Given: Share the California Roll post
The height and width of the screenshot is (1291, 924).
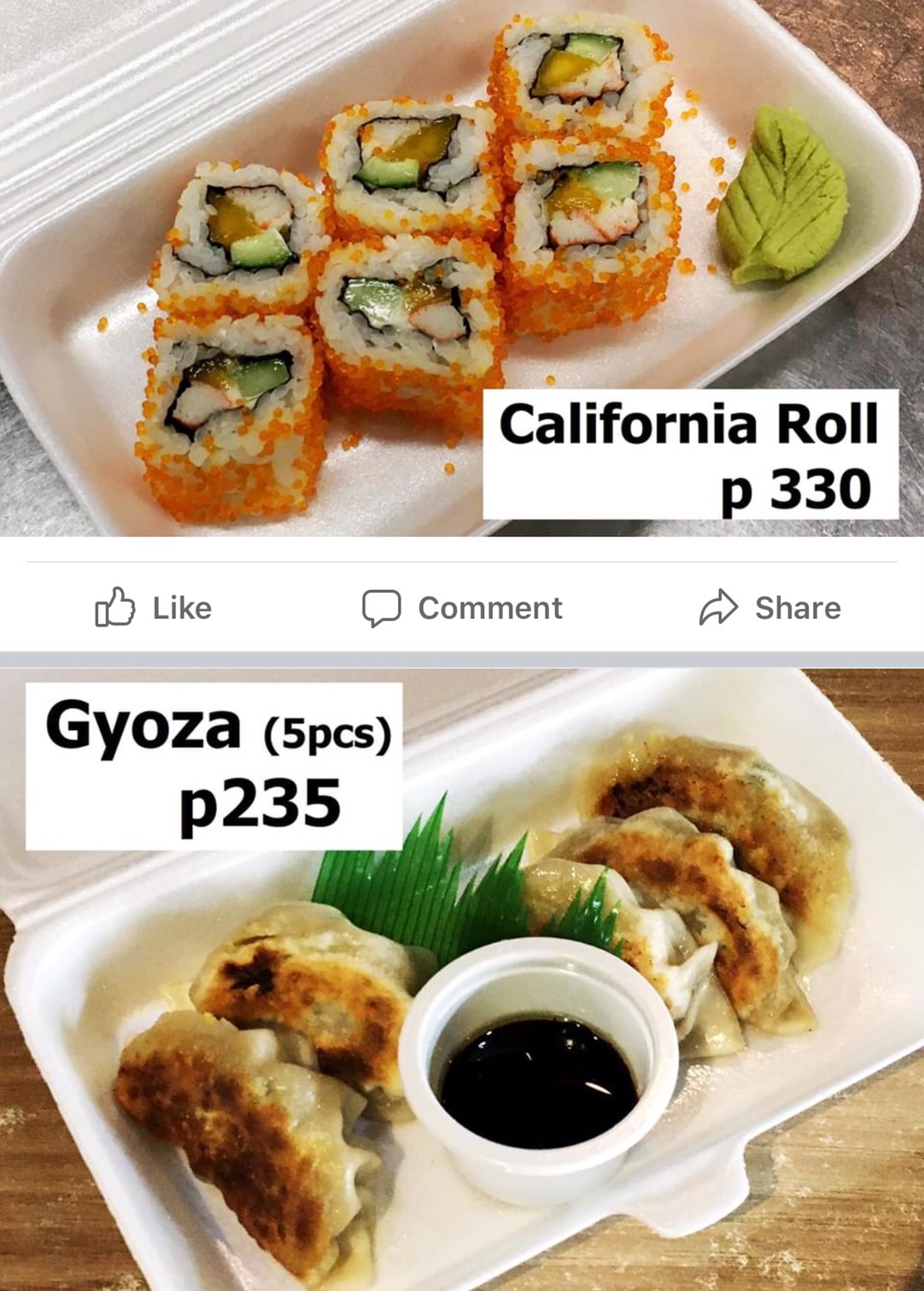Looking at the screenshot, I should pos(770,608).
